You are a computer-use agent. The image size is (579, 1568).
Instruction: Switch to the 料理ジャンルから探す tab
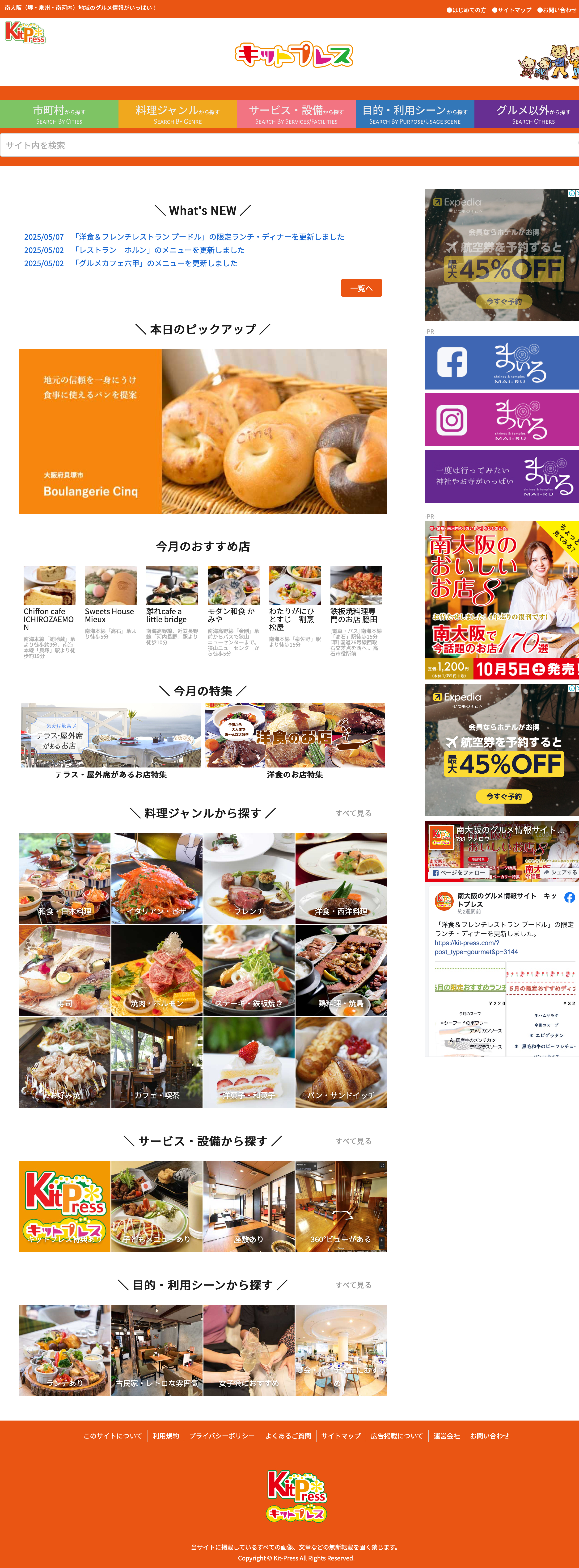tap(177, 114)
